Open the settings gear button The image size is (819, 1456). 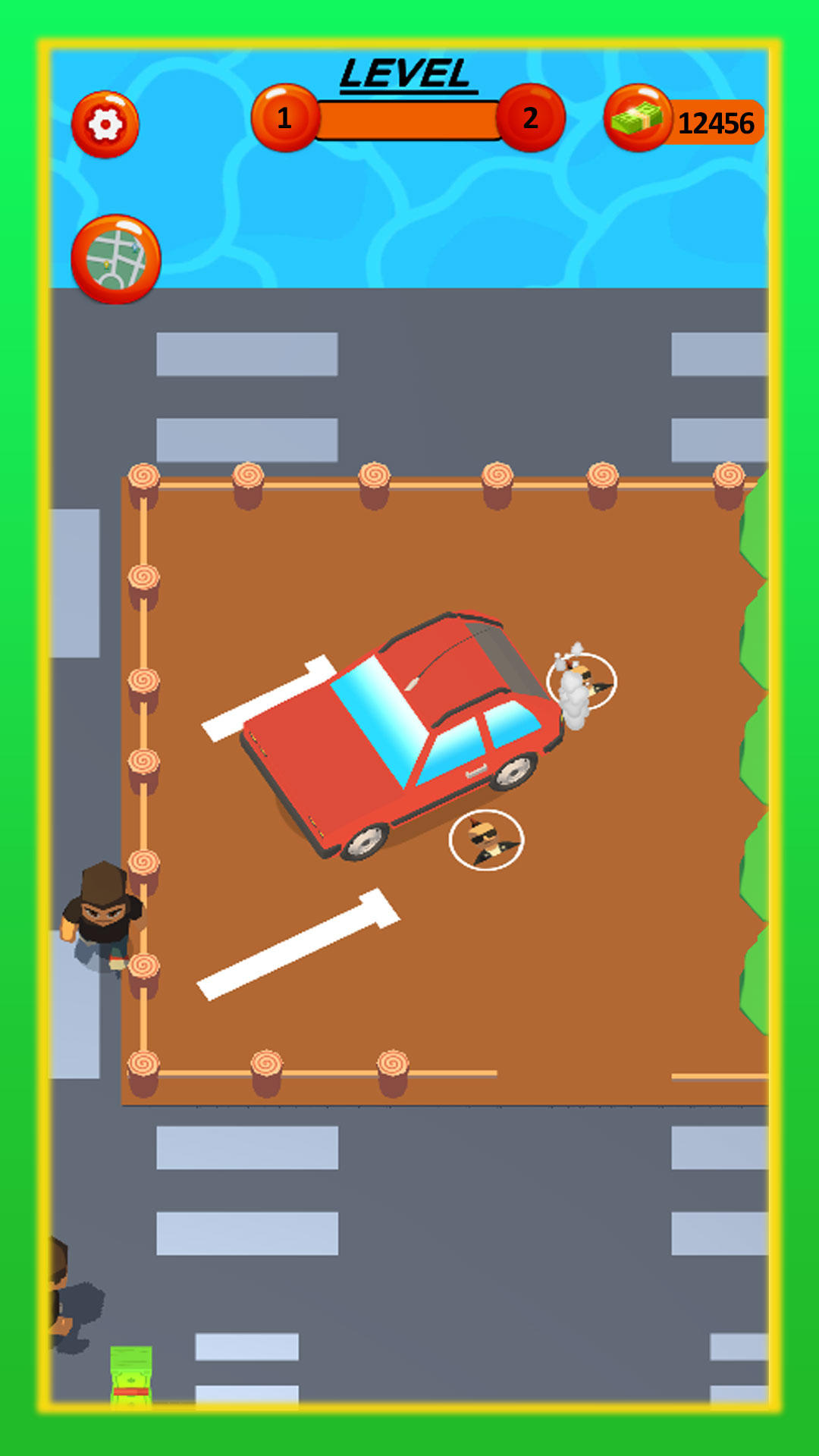[x=105, y=124]
